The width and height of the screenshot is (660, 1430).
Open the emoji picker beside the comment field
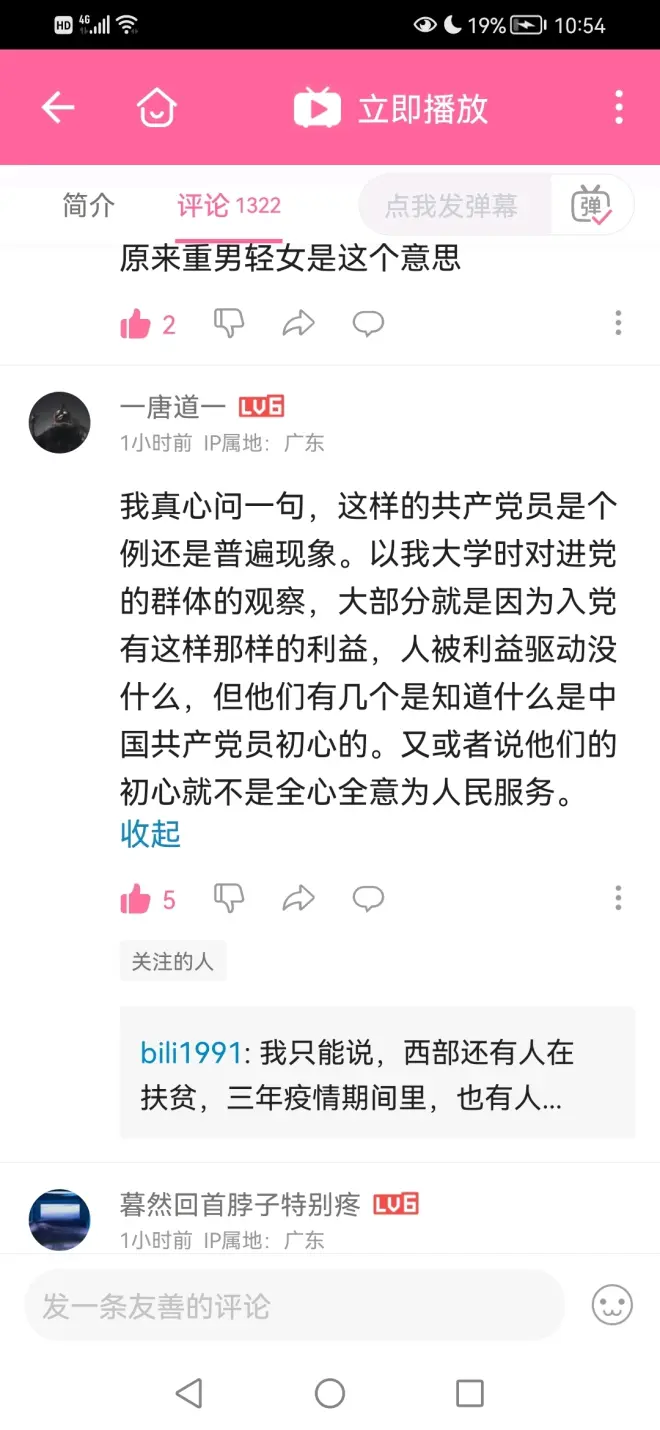click(612, 1306)
